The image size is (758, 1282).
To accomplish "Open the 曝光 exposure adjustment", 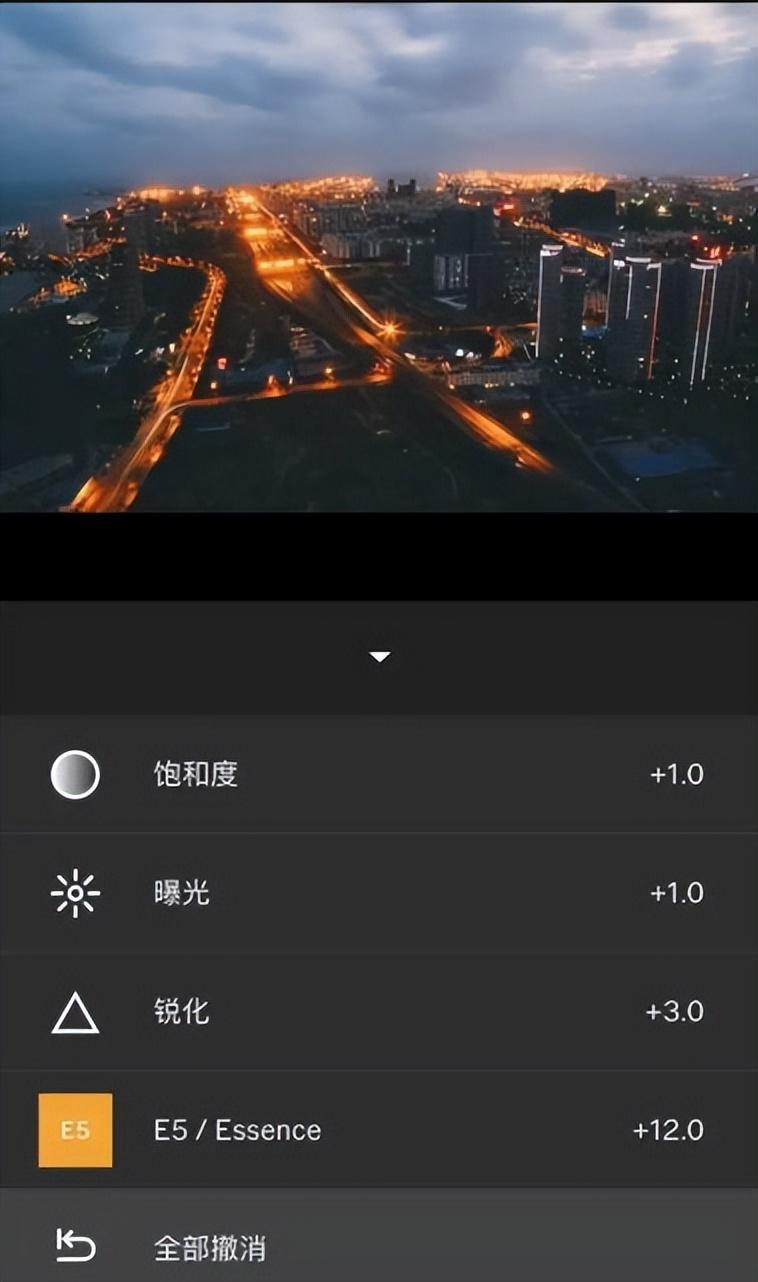I will click(378, 893).
